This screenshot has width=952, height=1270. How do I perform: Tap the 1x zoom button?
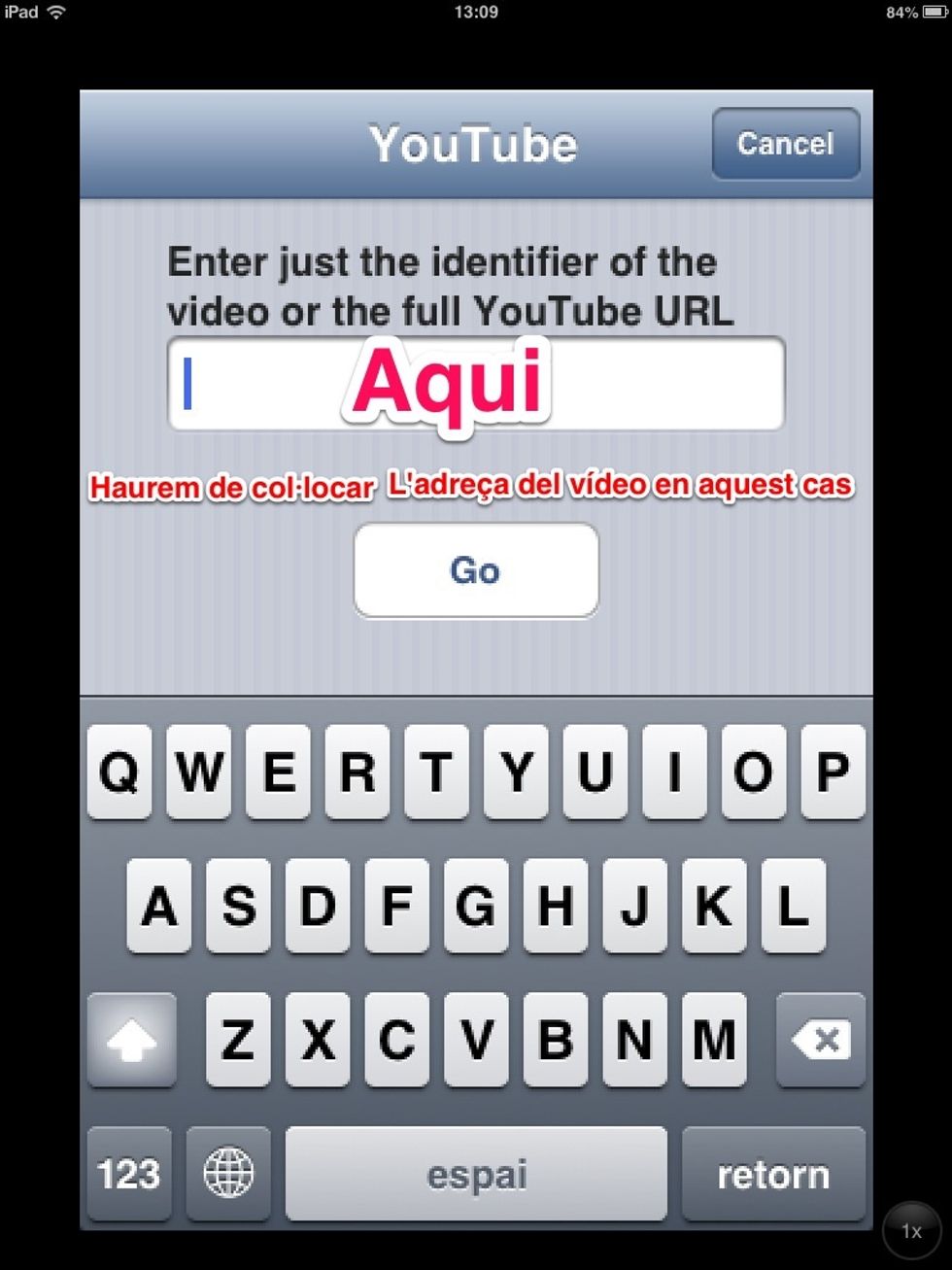point(911,1231)
